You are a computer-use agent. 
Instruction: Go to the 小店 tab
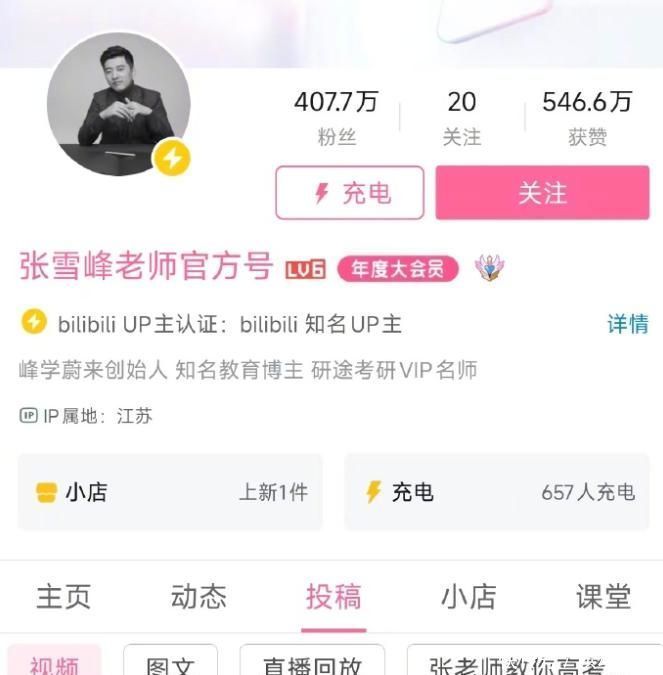click(x=468, y=596)
